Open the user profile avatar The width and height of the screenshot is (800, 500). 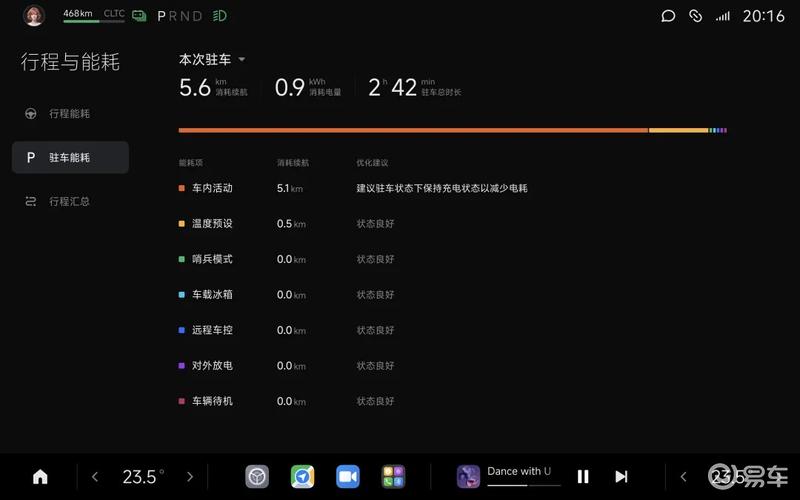click(x=34, y=16)
